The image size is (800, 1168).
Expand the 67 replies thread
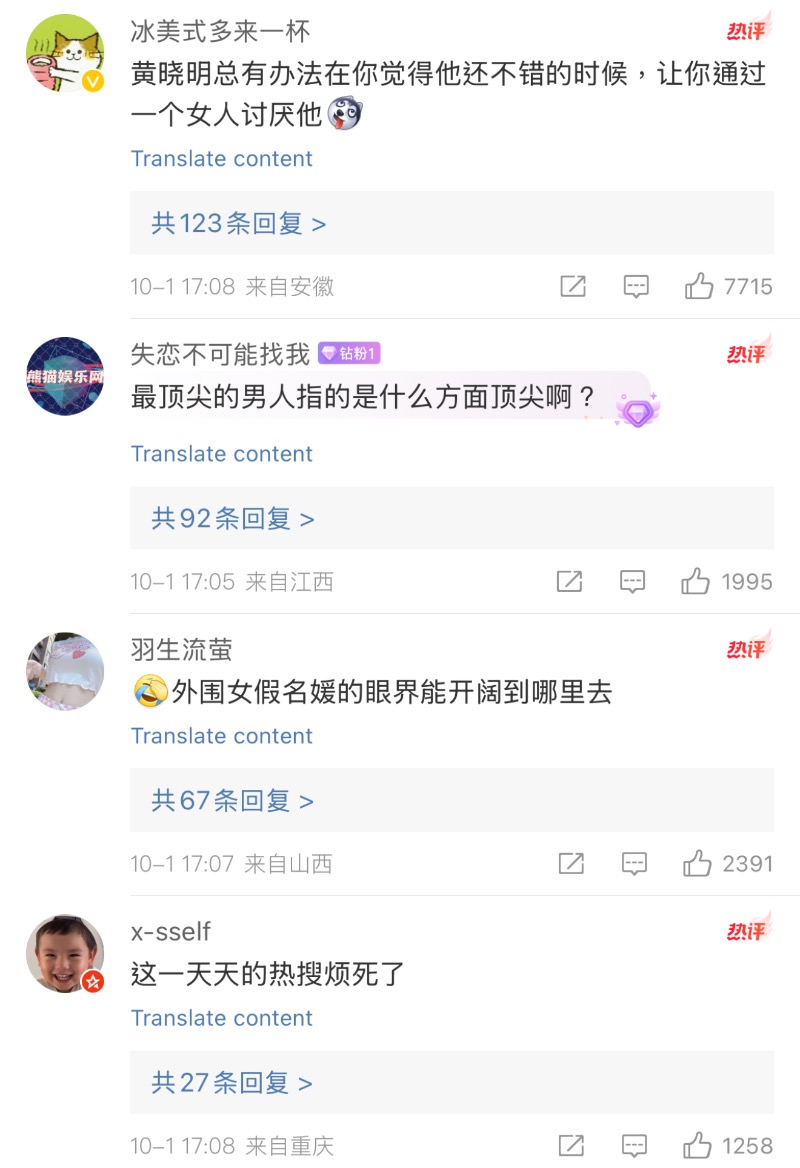[x=233, y=800]
